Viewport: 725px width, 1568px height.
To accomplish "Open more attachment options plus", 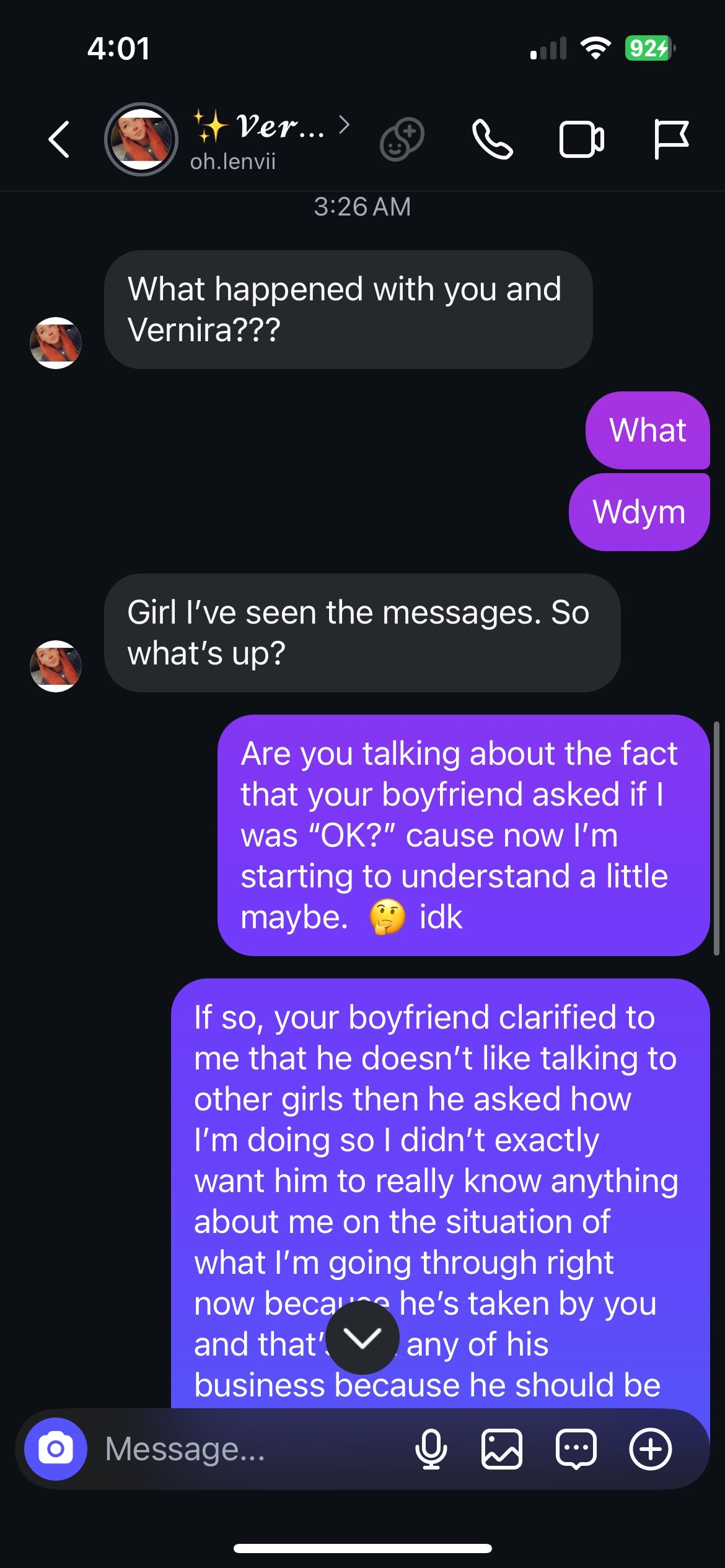I will click(x=650, y=1449).
